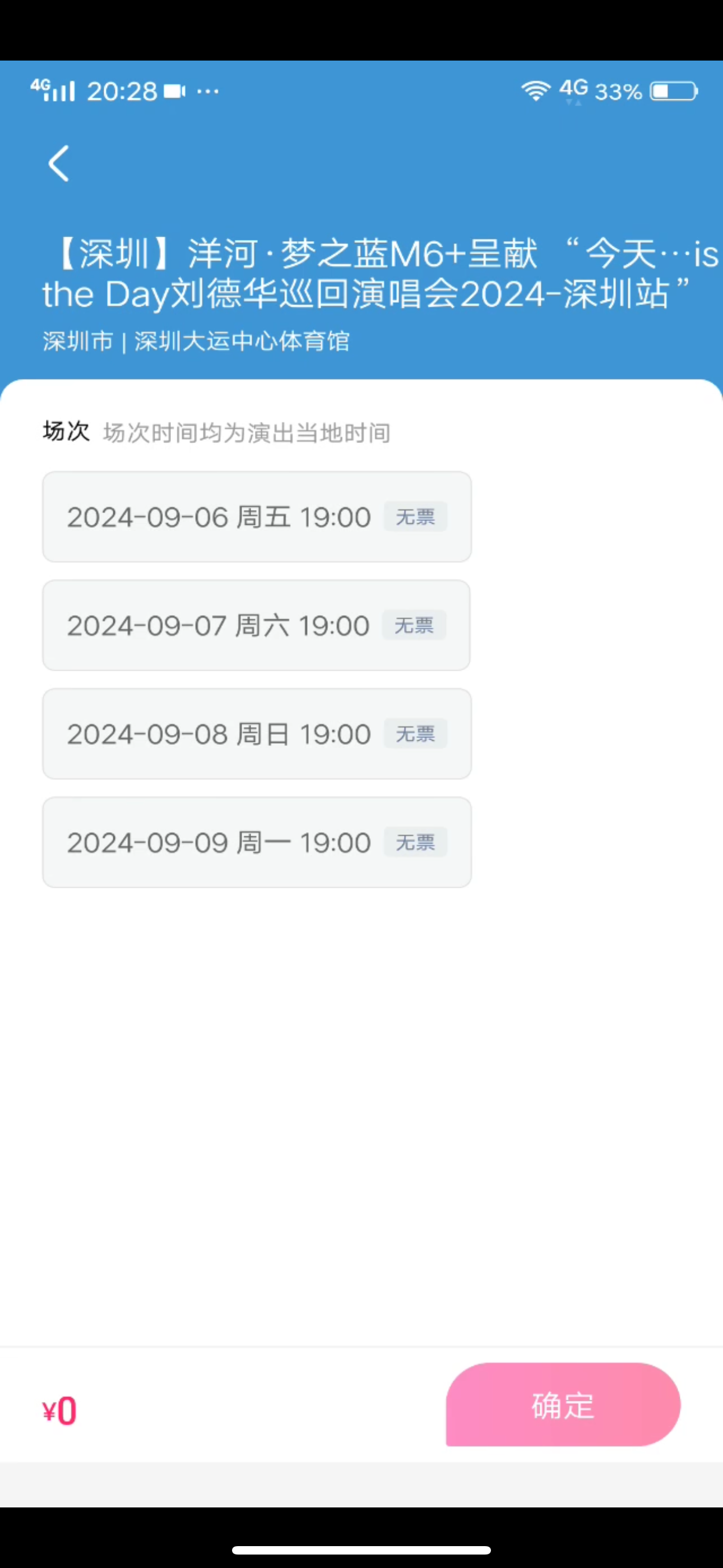The width and height of the screenshot is (723, 1568).
Task: Confirm with the 确定 button
Action: tap(563, 1405)
